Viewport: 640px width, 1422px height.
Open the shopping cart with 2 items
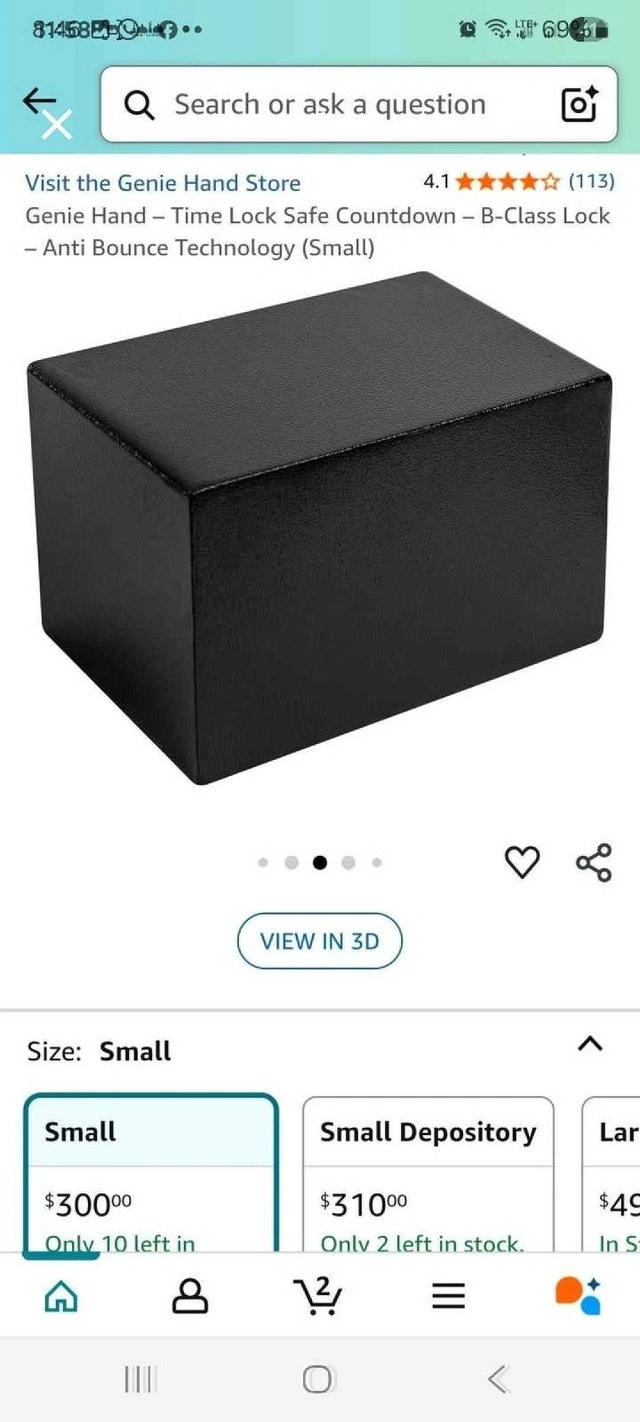(x=320, y=1296)
